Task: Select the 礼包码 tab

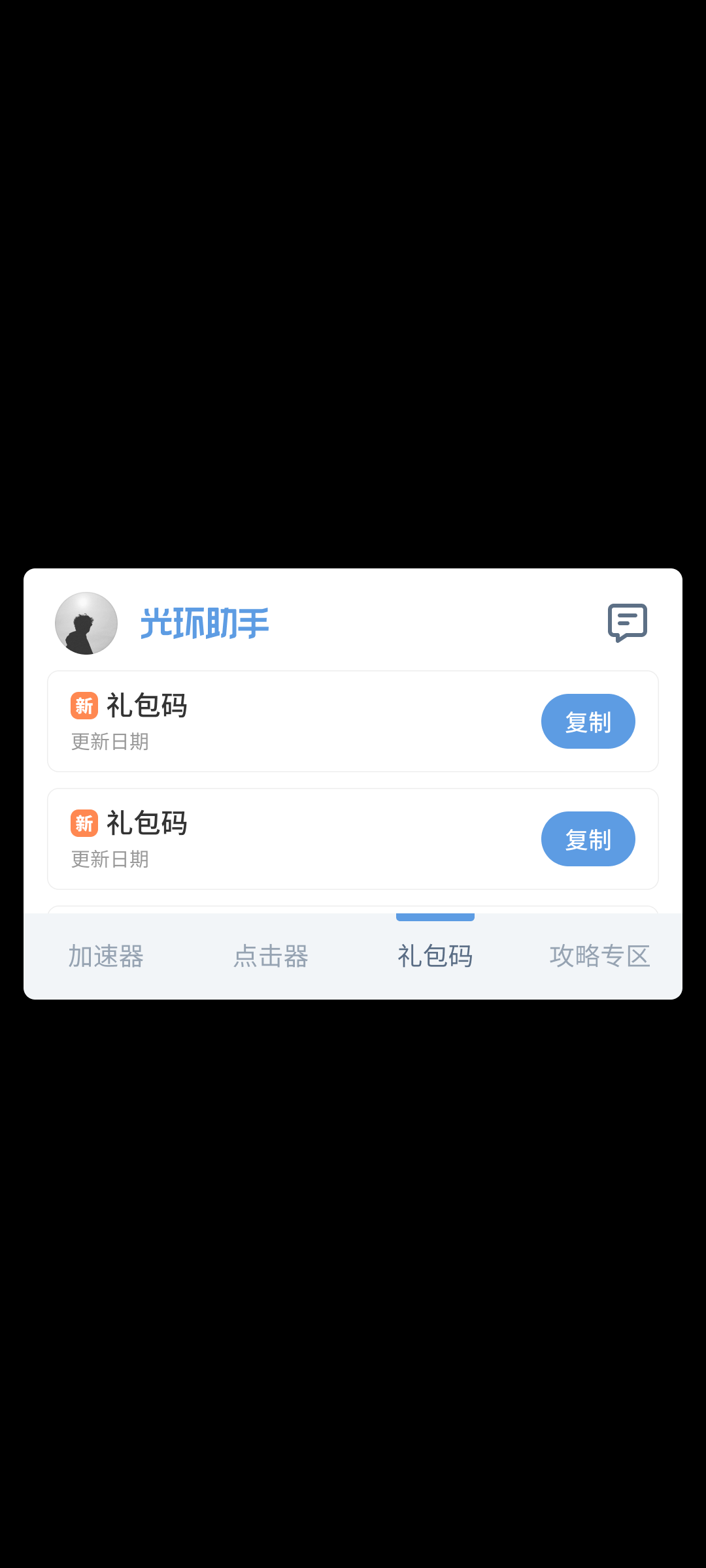Action: (435, 956)
